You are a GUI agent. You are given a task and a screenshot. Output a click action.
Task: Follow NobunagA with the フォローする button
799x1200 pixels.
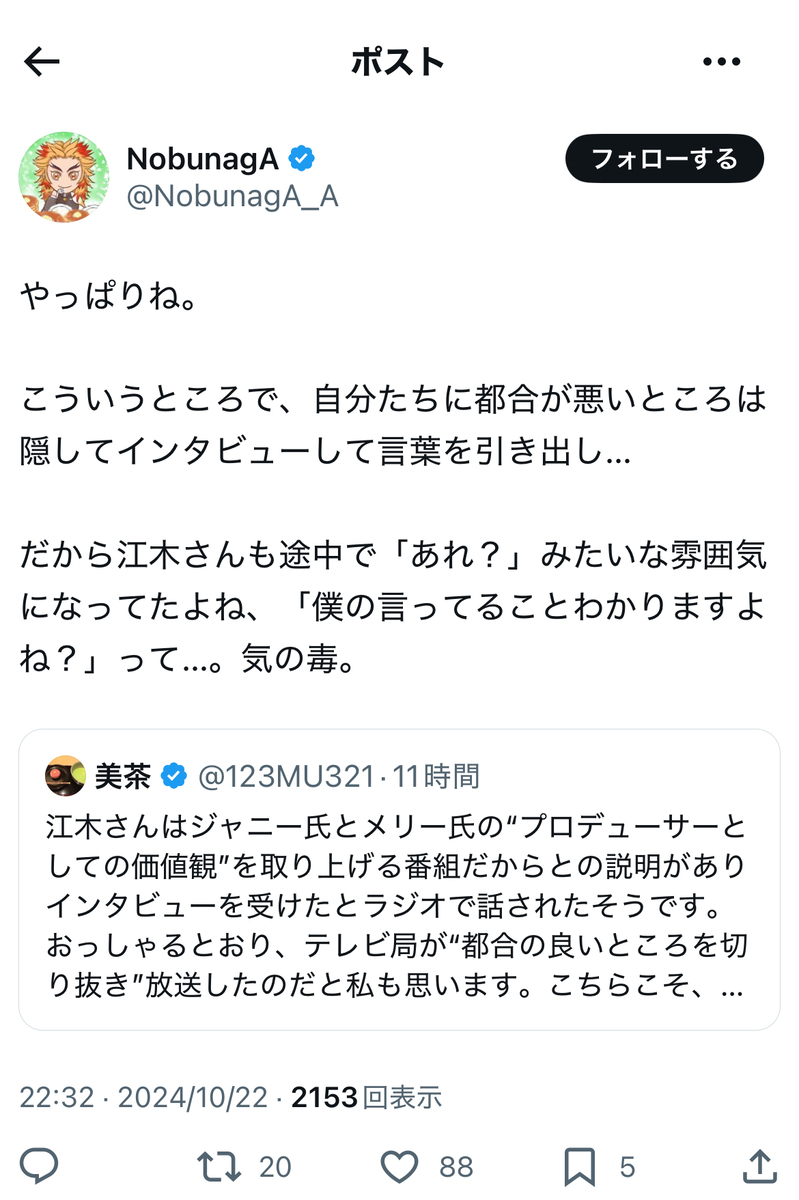click(664, 159)
